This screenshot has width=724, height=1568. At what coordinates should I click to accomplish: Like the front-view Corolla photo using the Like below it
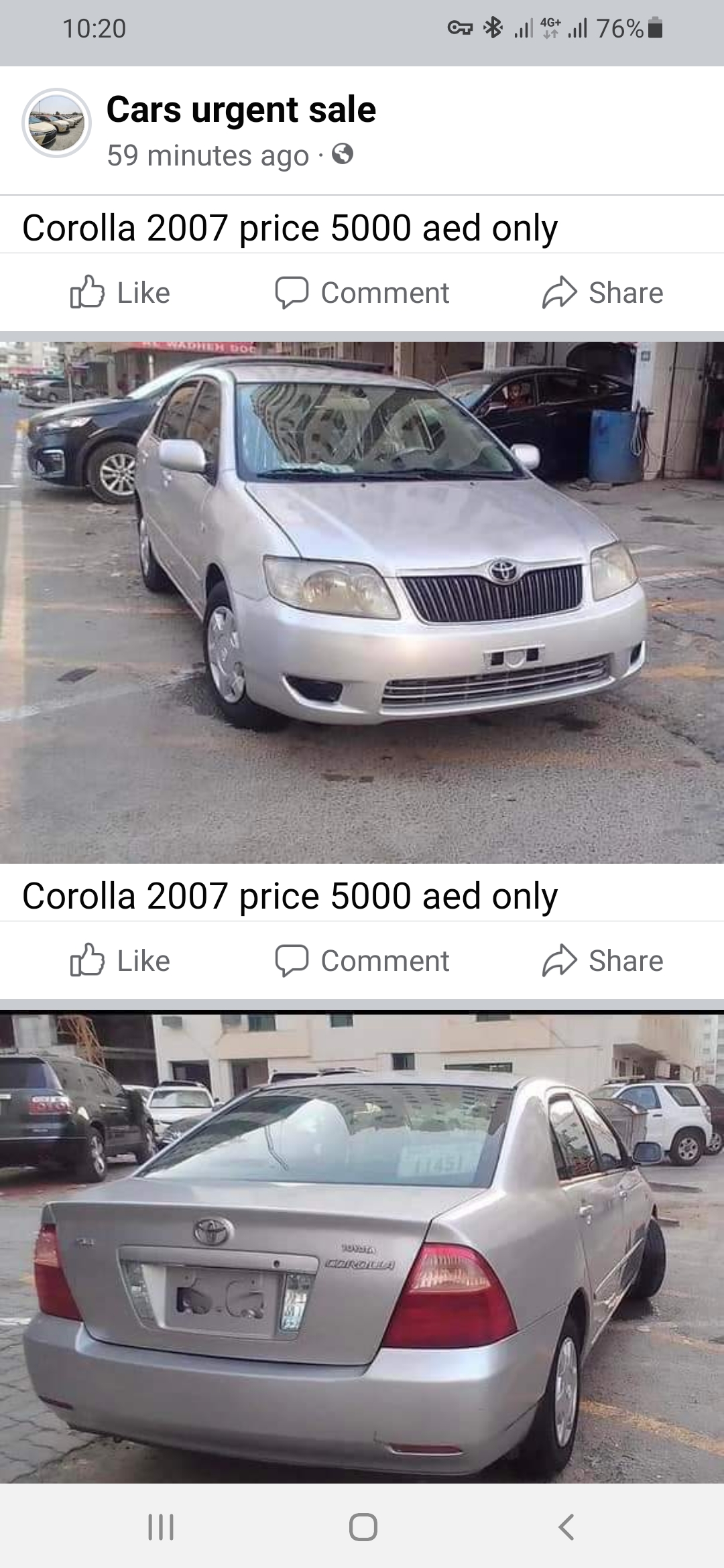pos(121,961)
